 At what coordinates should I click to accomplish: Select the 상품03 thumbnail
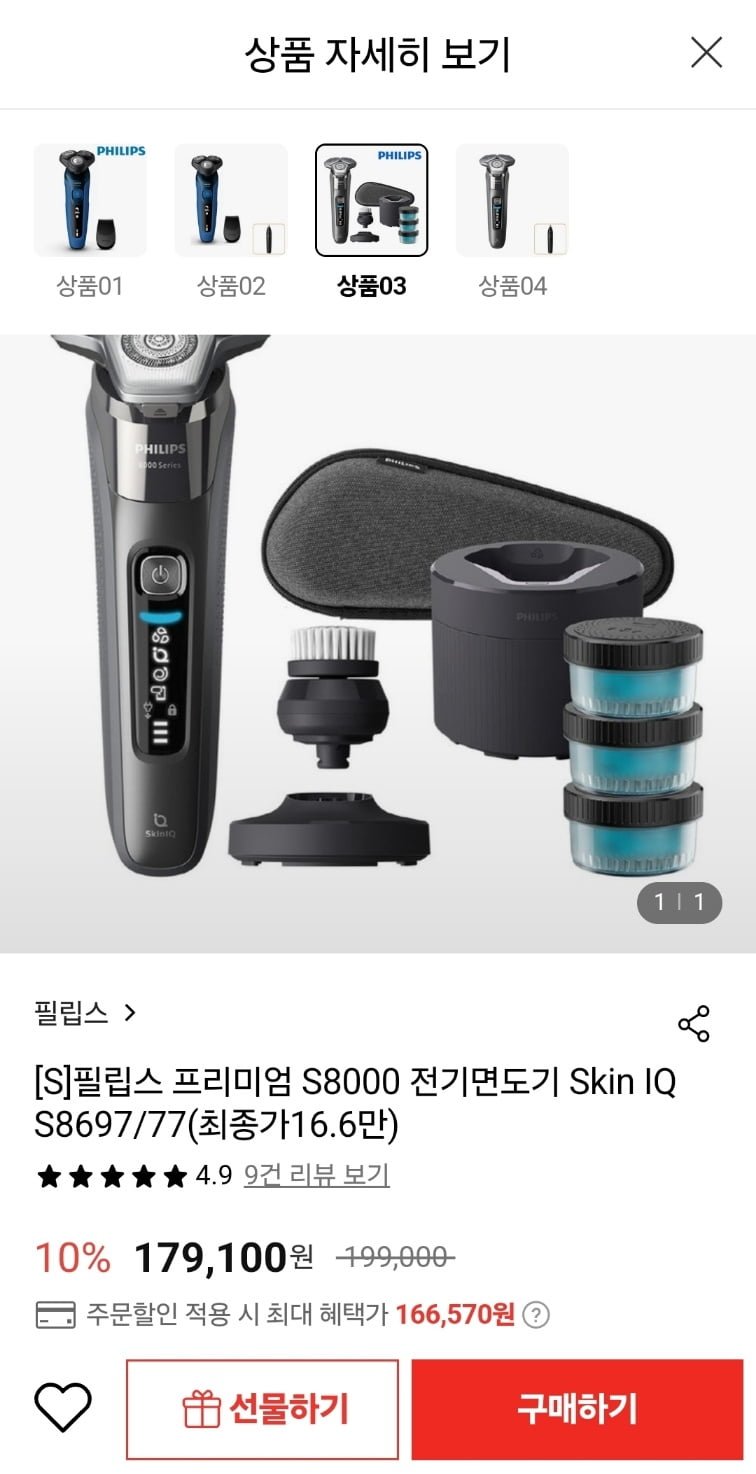371,200
